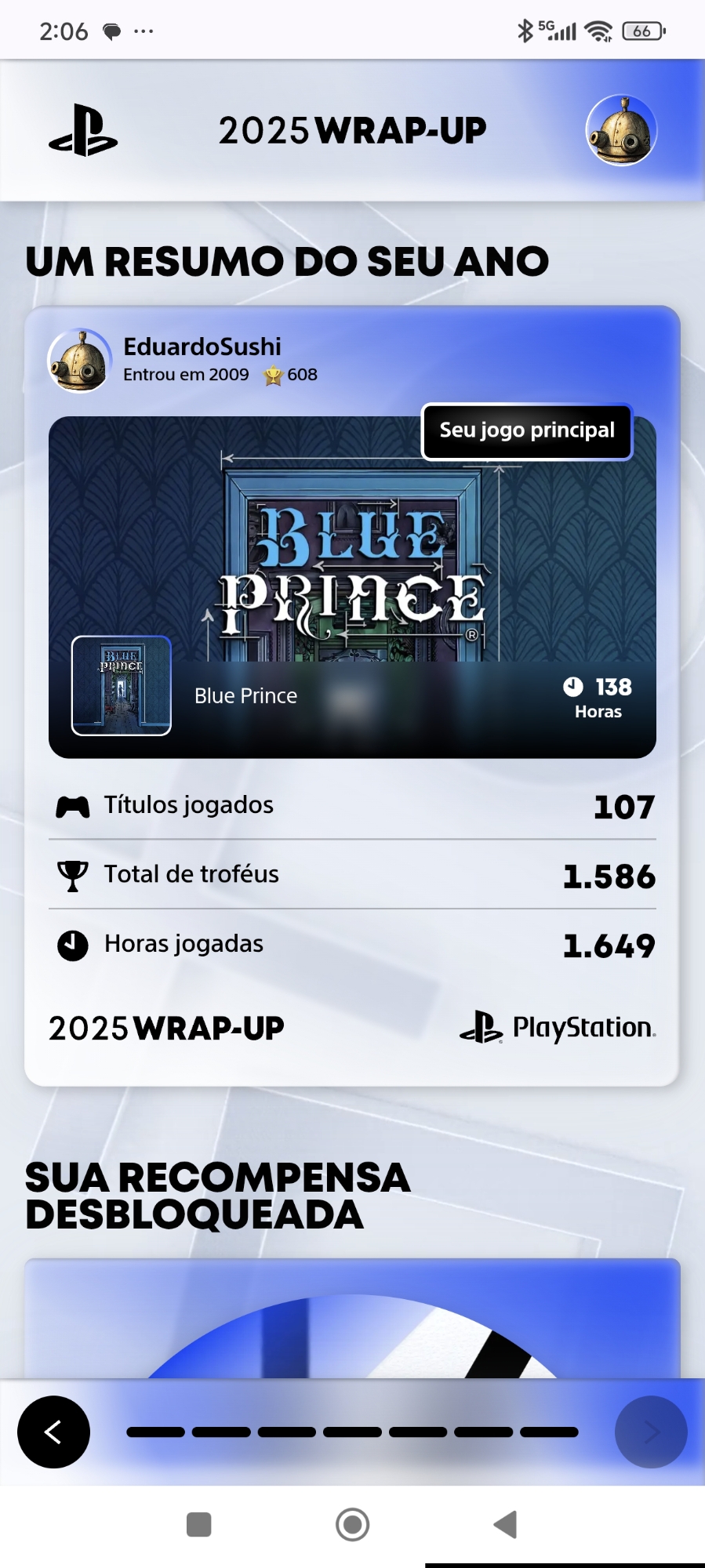Tap the PlayStation logo in the header
The width and height of the screenshot is (705, 1568).
[x=83, y=131]
